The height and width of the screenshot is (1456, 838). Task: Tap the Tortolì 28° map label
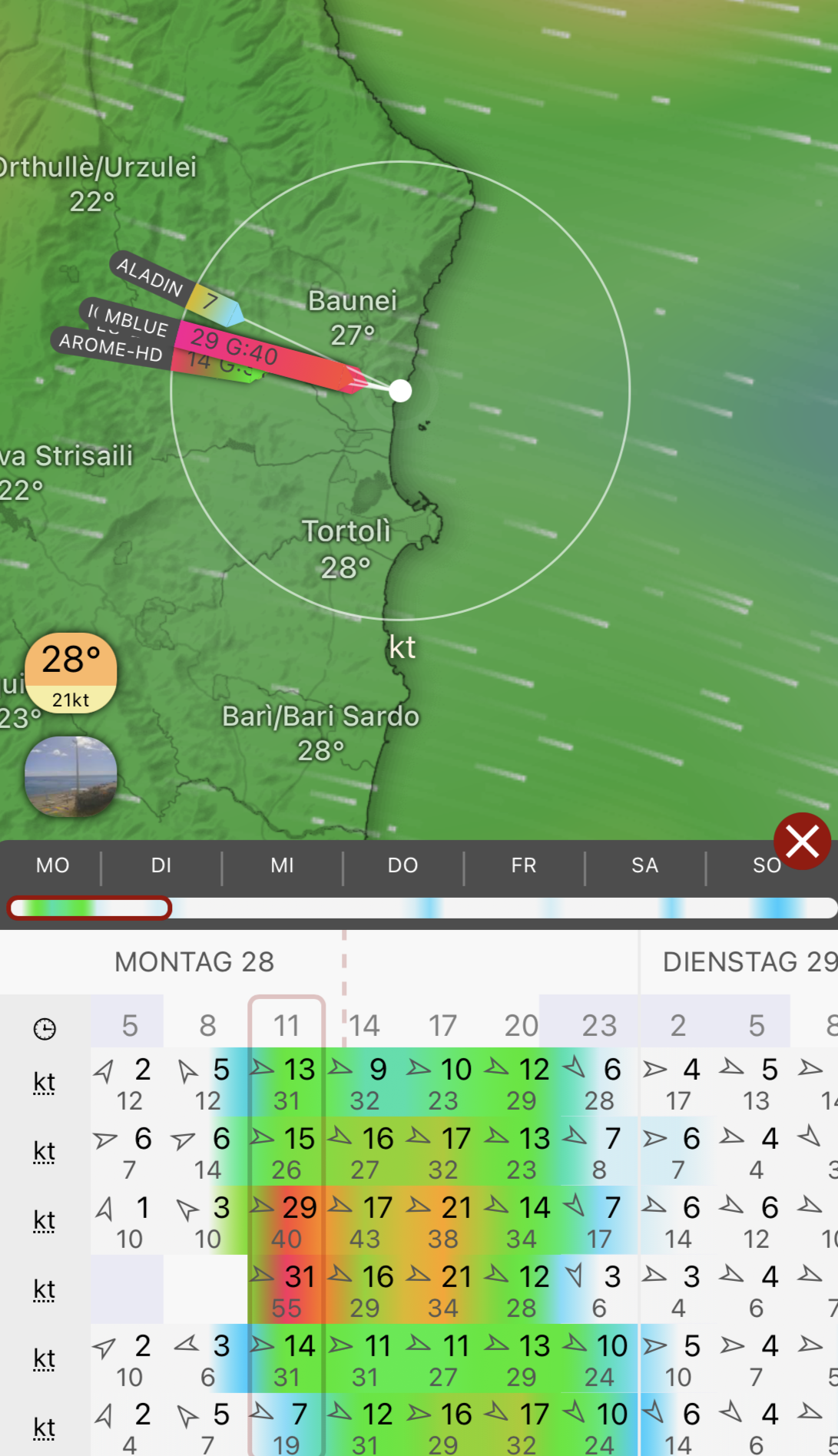(x=346, y=549)
